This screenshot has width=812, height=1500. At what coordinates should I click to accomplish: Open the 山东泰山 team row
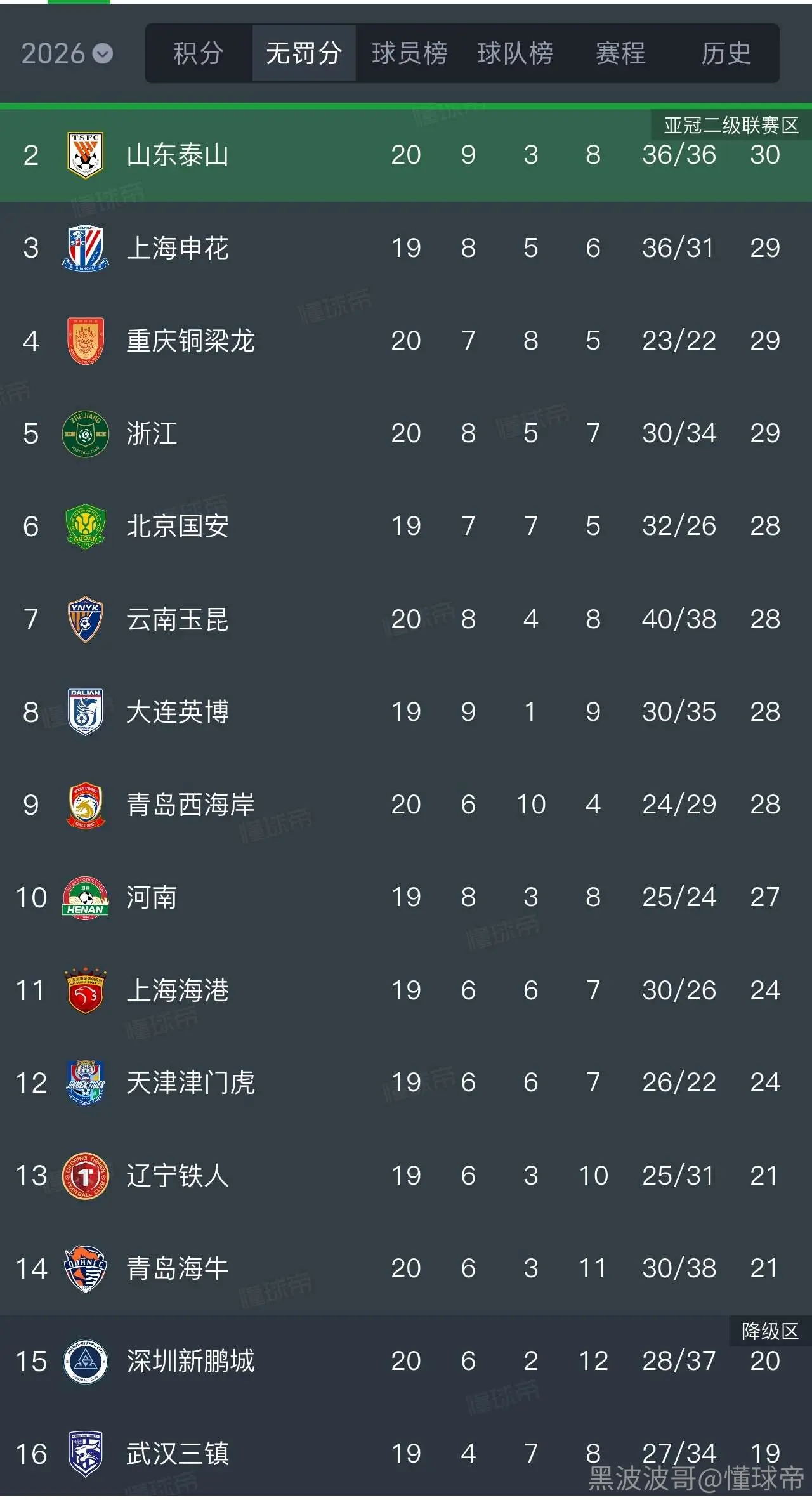(406, 155)
